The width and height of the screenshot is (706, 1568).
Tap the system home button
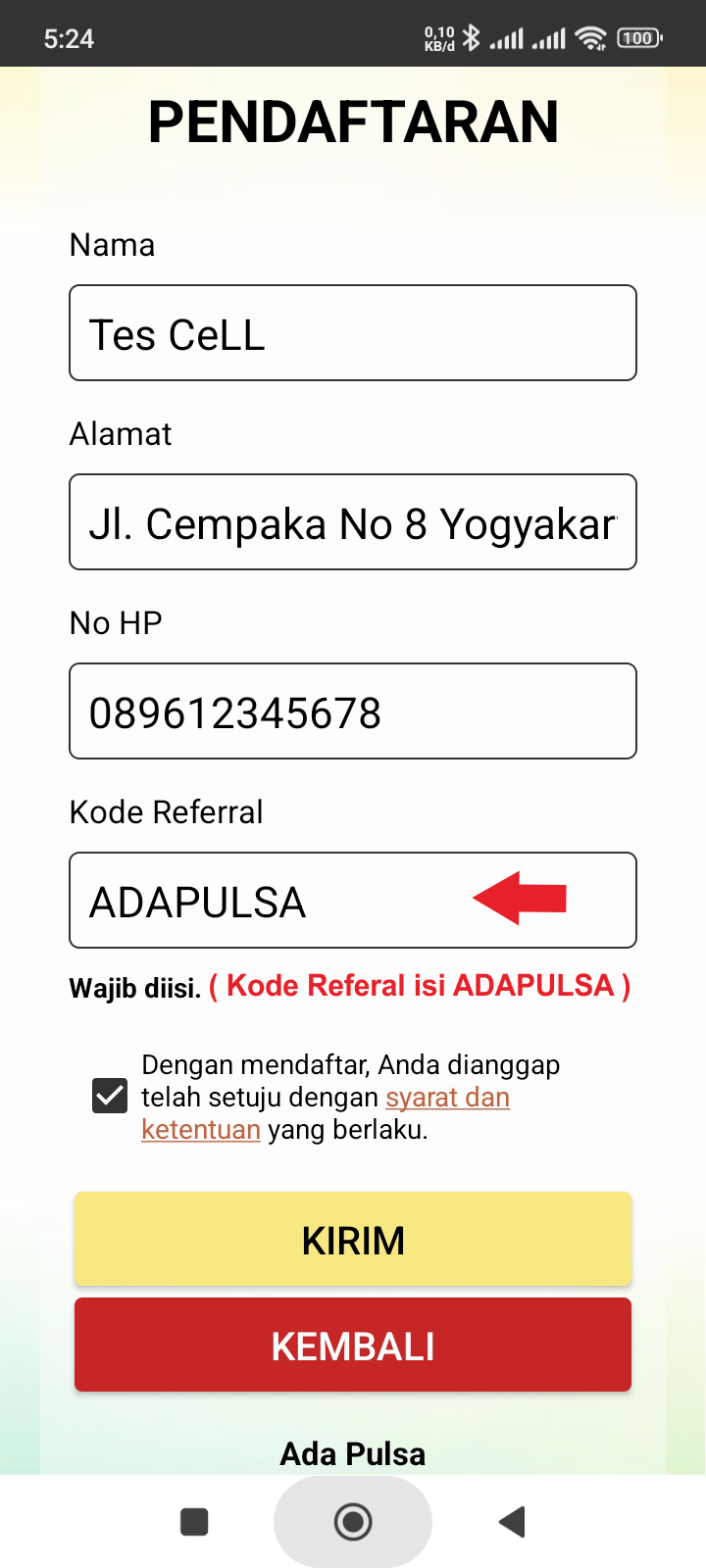pos(353,1522)
